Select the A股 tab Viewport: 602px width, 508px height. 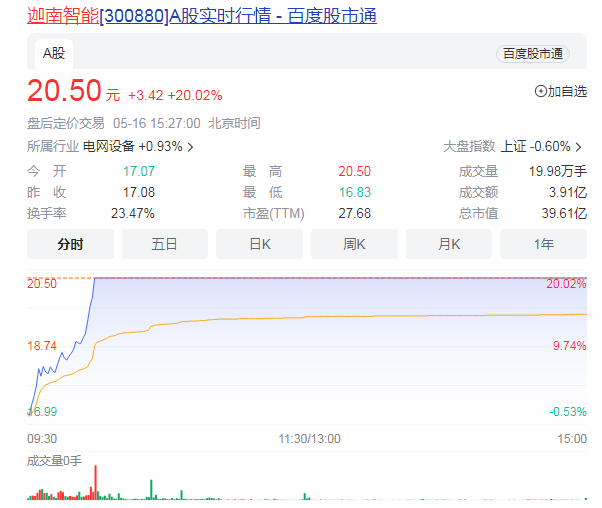tap(53, 53)
